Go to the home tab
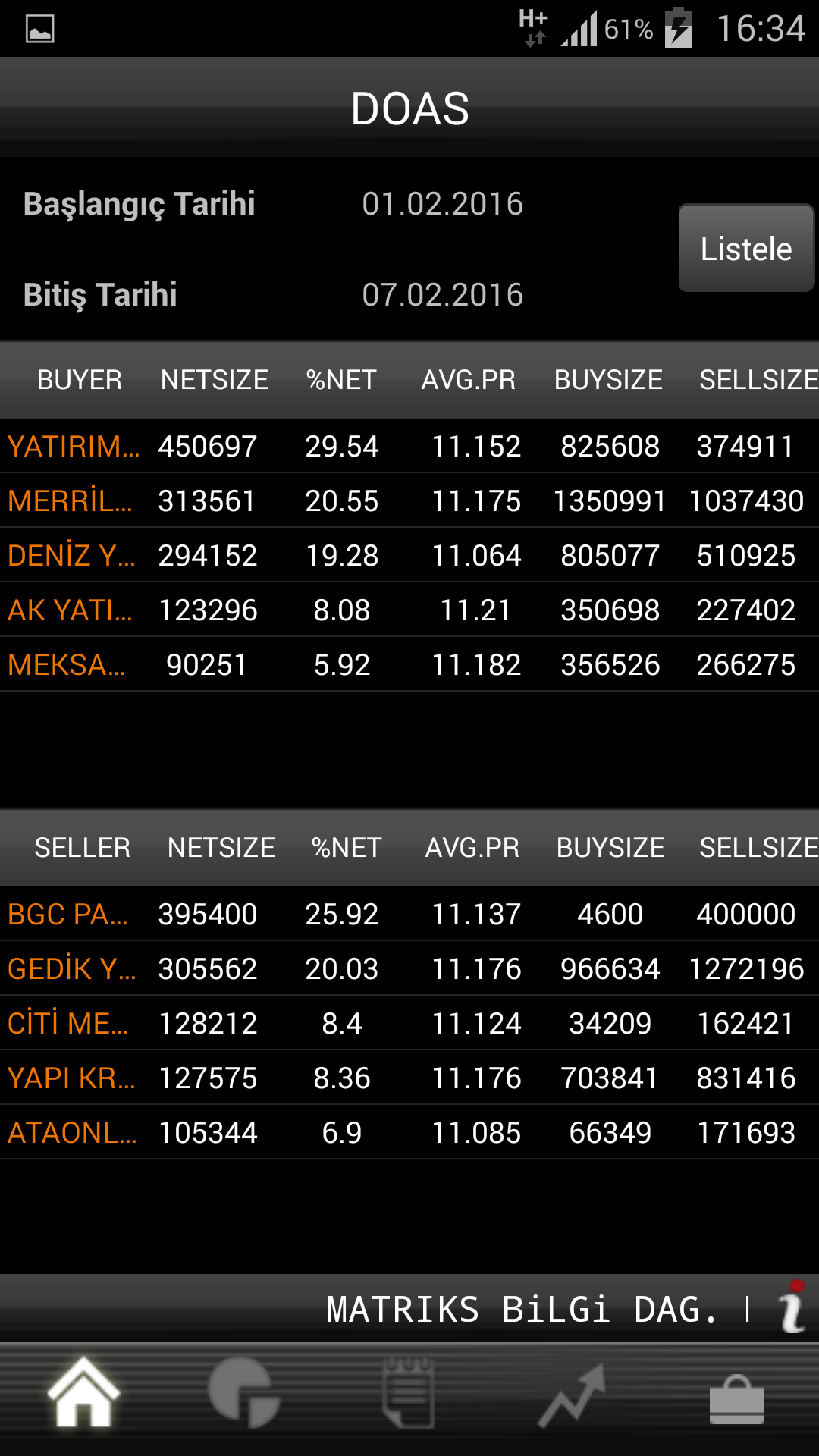This screenshot has width=819, height=1456. (83, 1392)
